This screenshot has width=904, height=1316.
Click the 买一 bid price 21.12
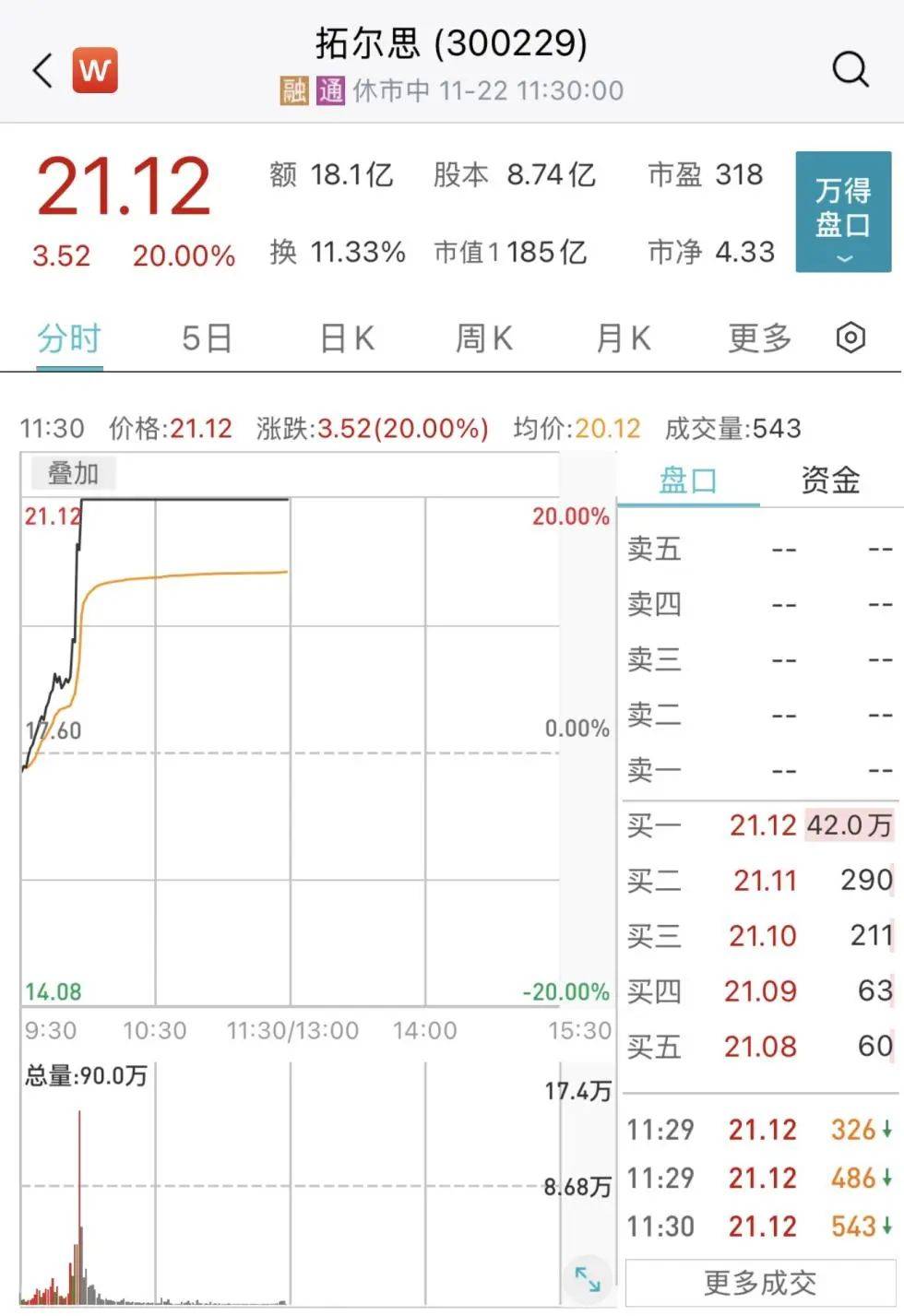763,825
